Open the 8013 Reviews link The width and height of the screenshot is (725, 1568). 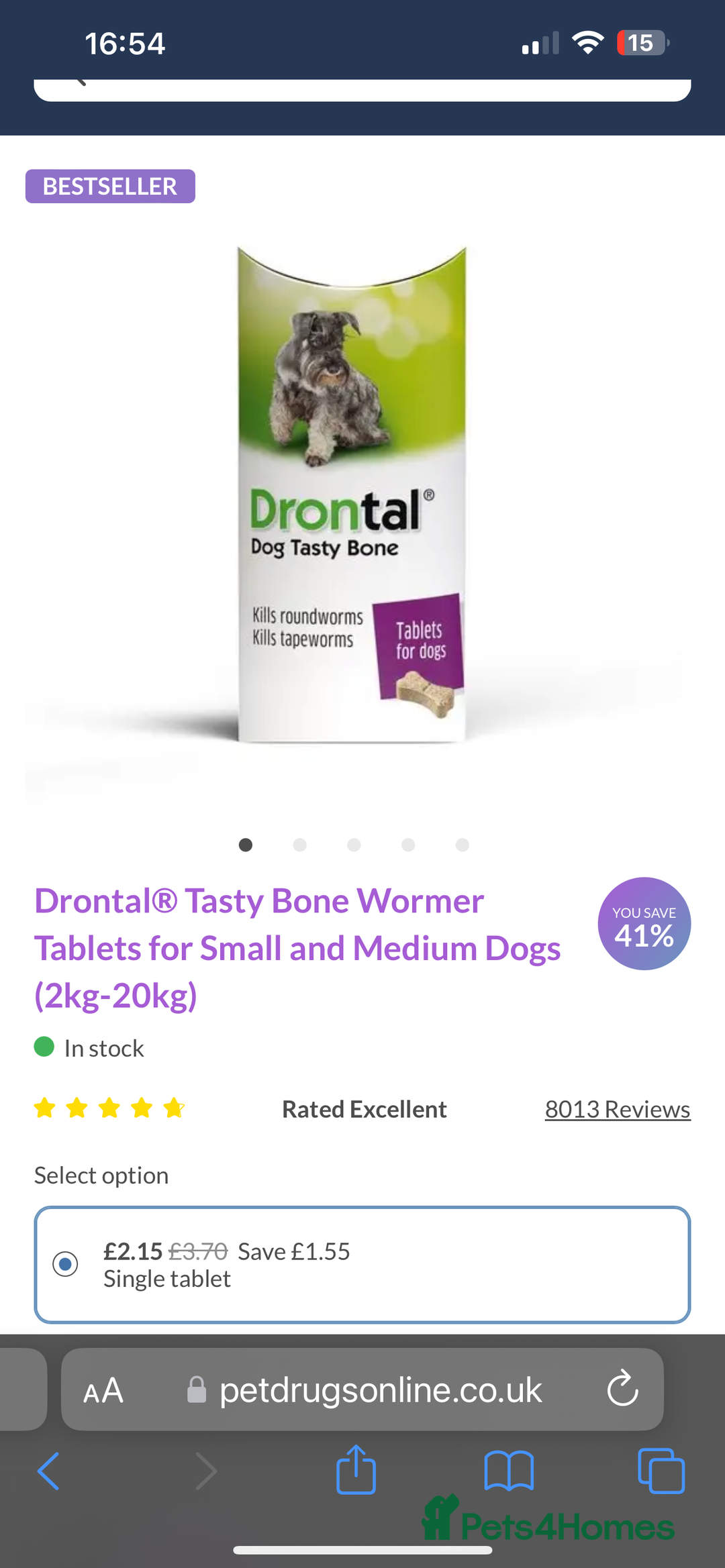click(x=617, y=1109)
